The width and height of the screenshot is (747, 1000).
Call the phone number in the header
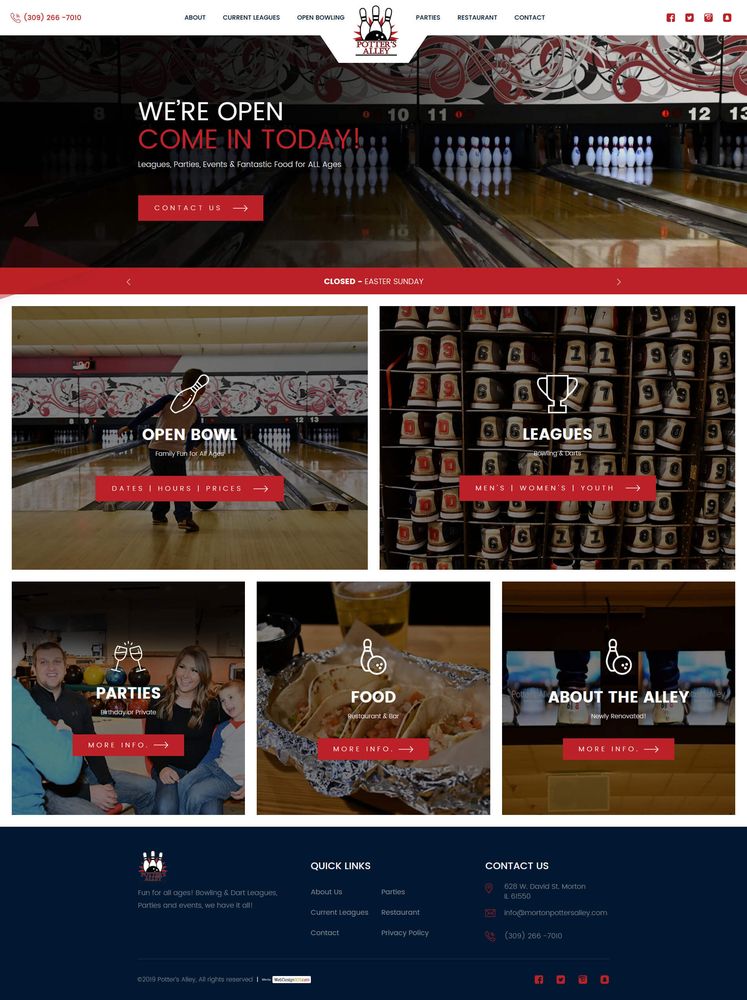click(x=52, y=17)
